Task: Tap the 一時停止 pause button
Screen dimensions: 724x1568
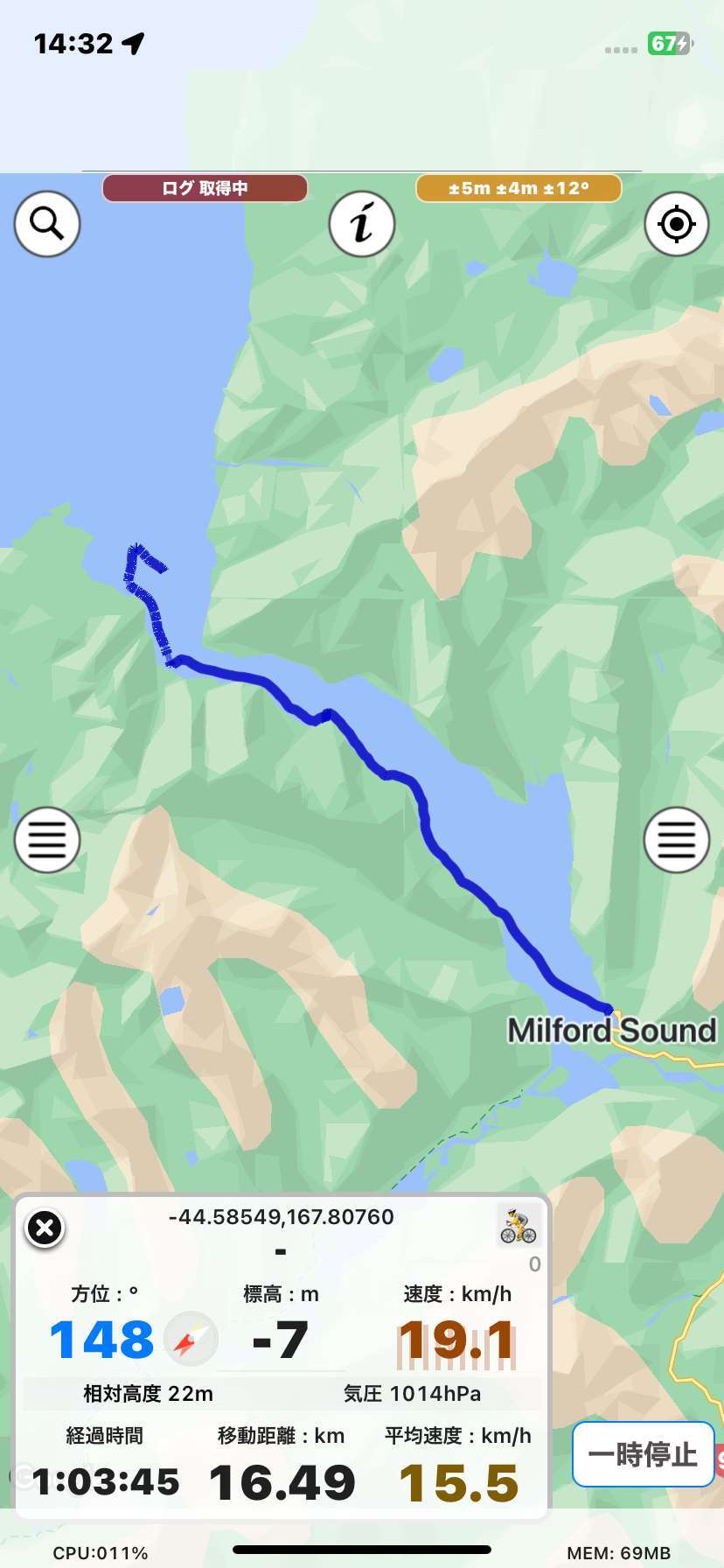Action: click(x=644, y=1454)
